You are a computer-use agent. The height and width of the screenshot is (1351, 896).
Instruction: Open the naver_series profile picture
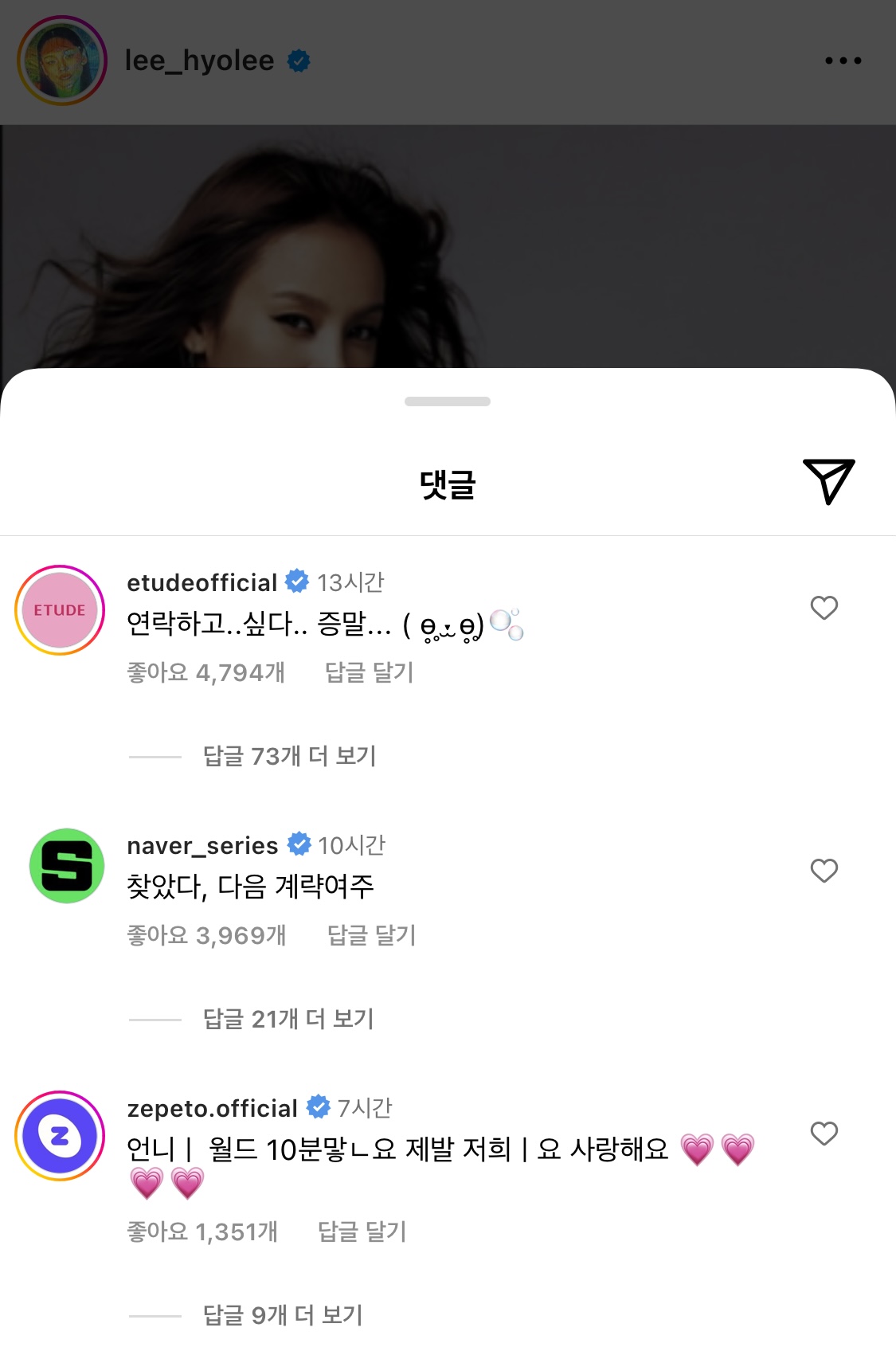pos(66,866)
